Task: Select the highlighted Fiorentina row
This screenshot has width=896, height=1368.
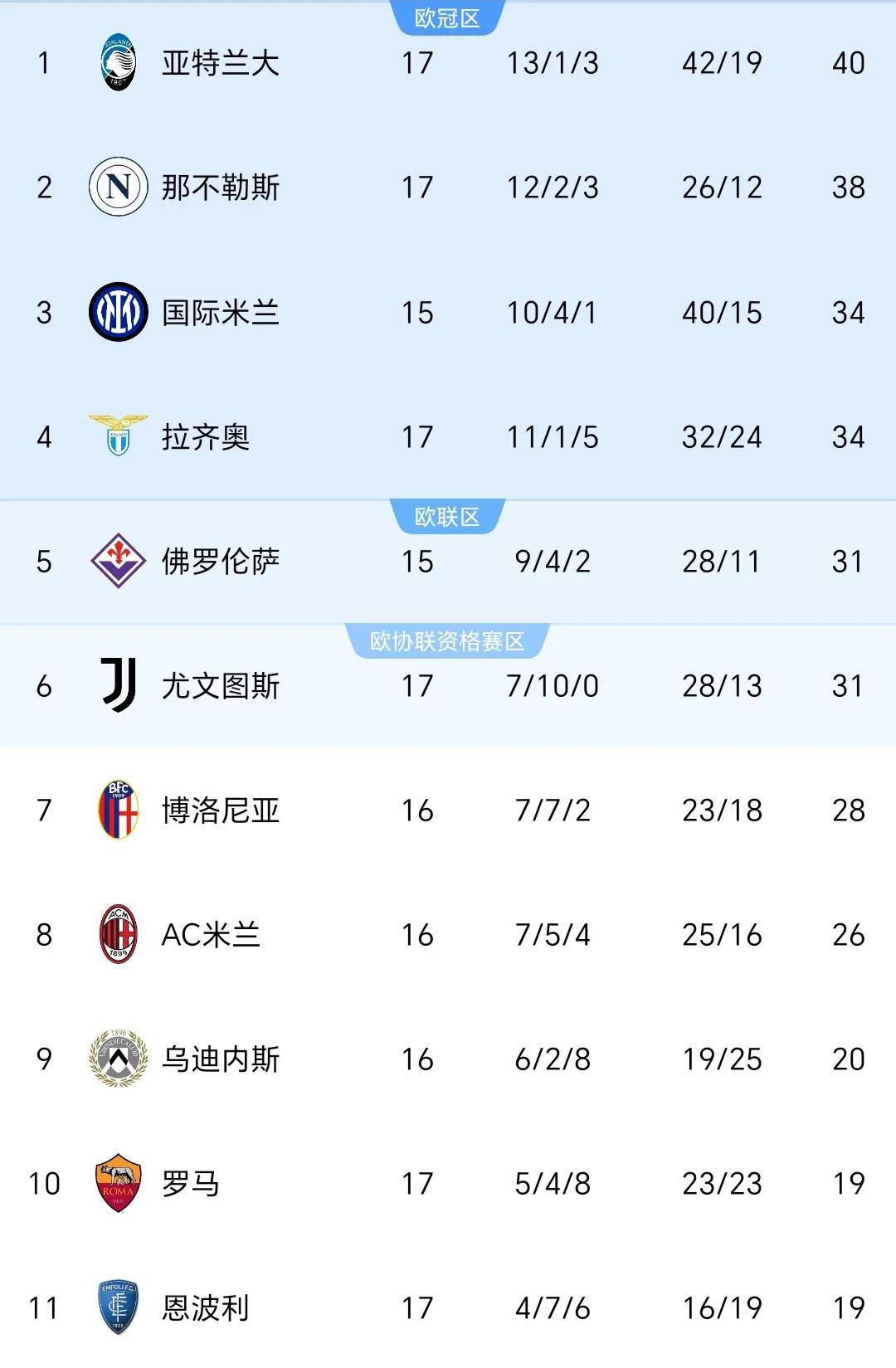Action: 448,560
